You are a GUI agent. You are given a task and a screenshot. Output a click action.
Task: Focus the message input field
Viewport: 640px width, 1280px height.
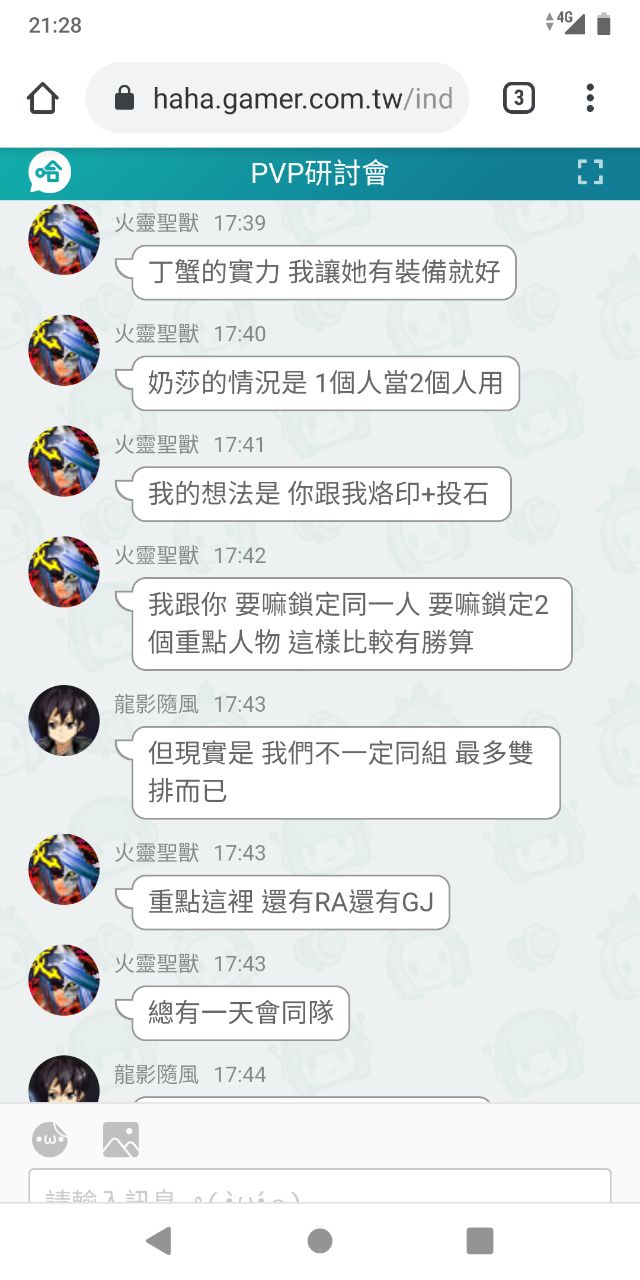(320, 1188)
